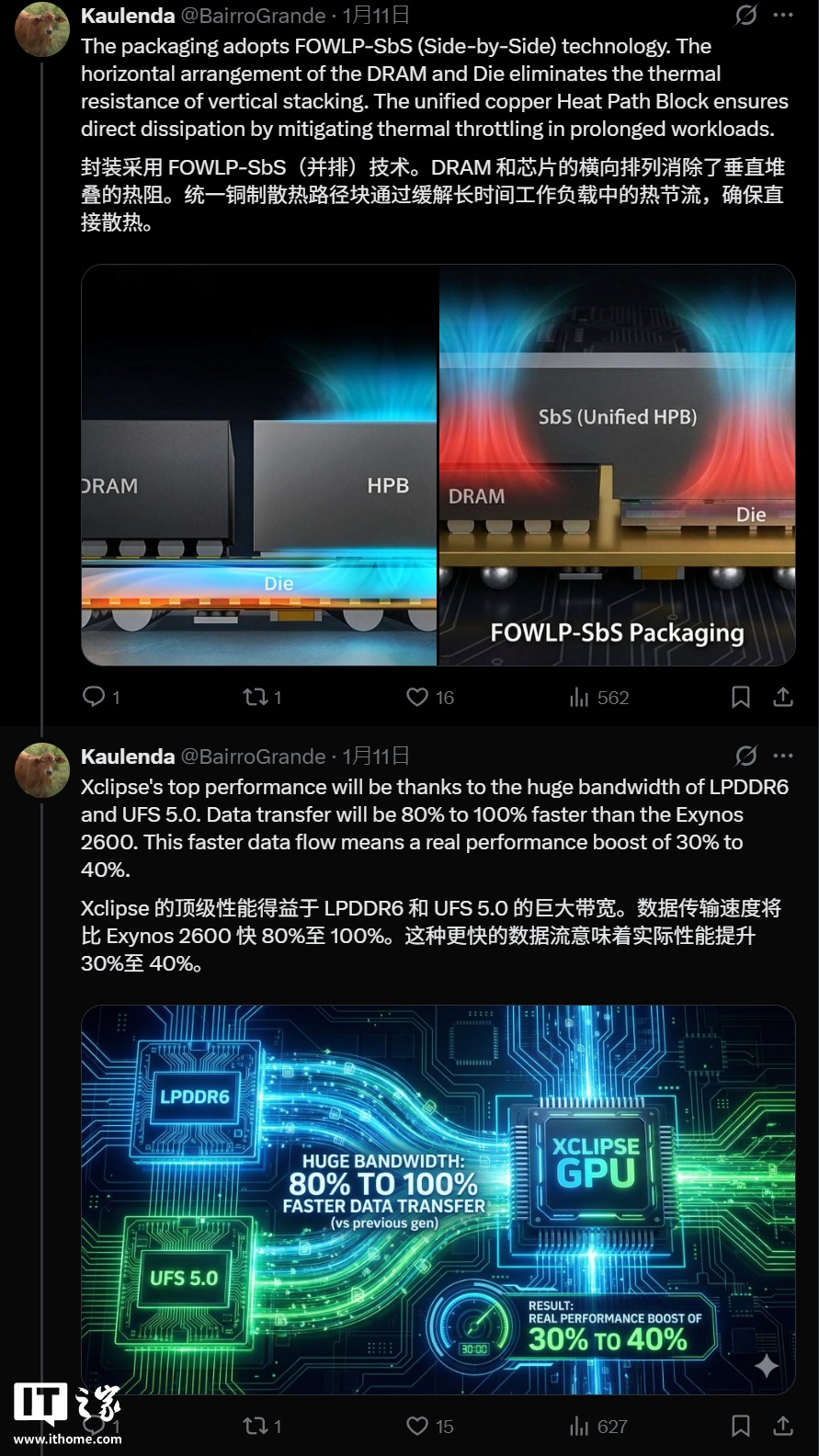This screenshot has width=819, height=1456.
Task: Open the left HPB and Die packaging image
Action: pos(259,465)
